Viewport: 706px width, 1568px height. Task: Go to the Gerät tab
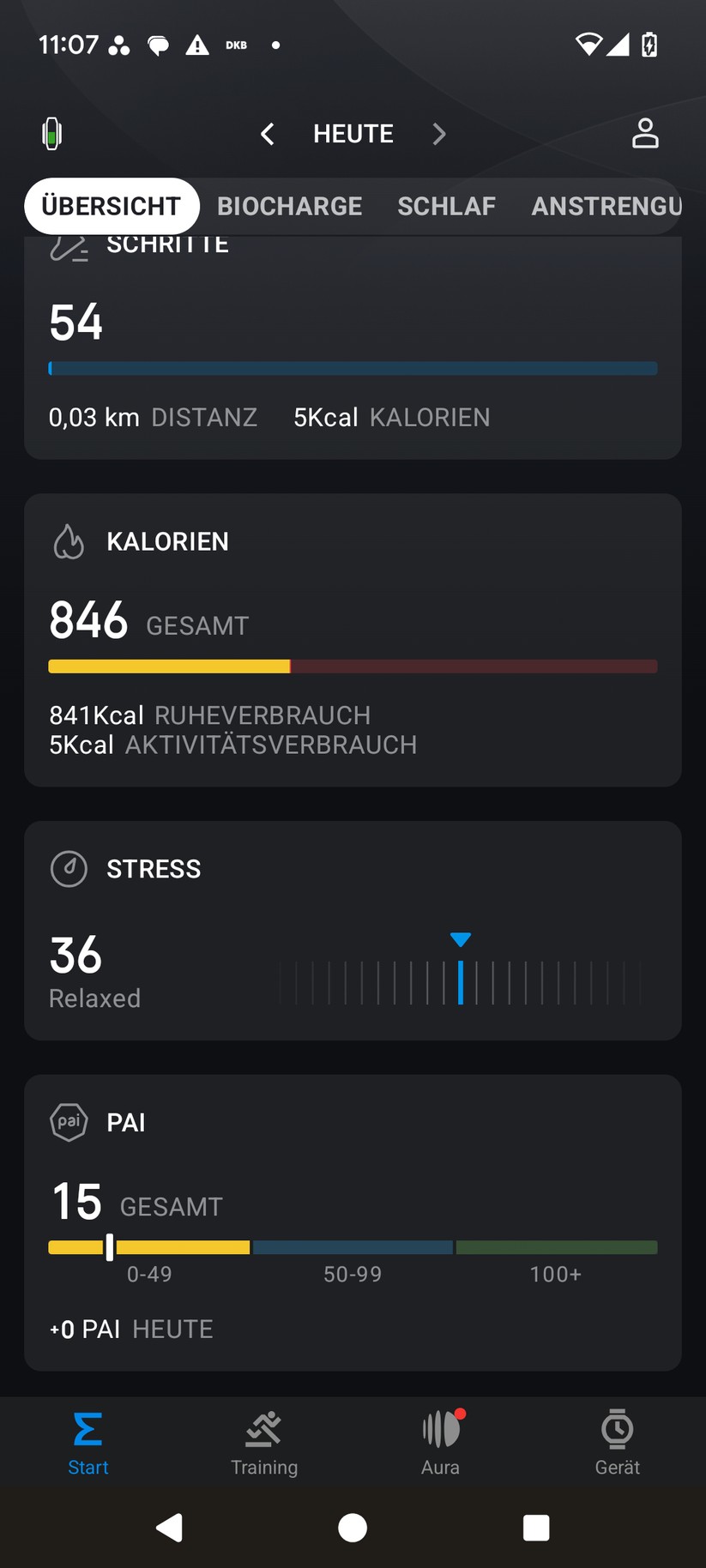click(x=618, y=1443)
